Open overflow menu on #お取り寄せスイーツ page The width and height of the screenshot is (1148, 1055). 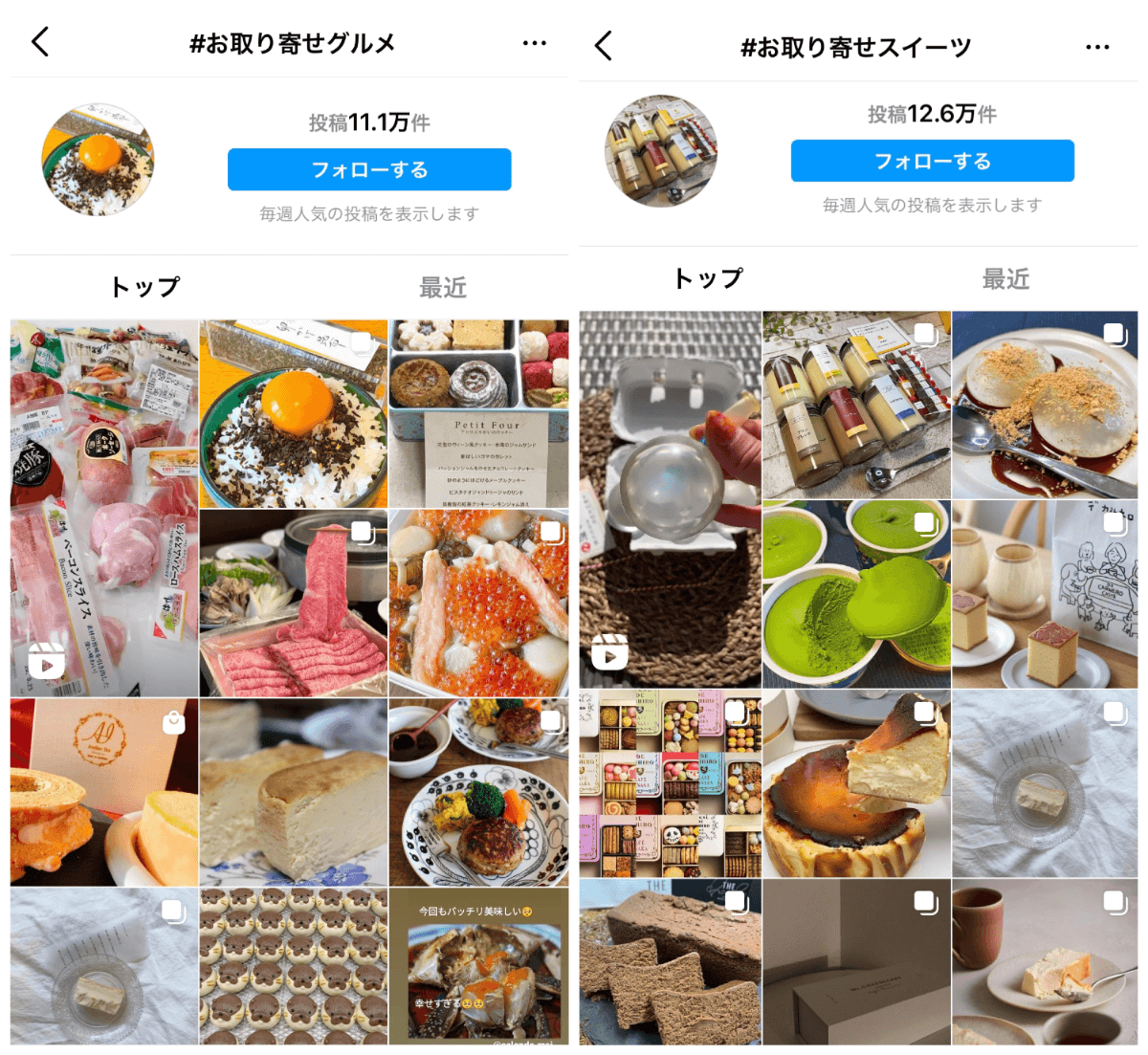tap(1097, 47)
